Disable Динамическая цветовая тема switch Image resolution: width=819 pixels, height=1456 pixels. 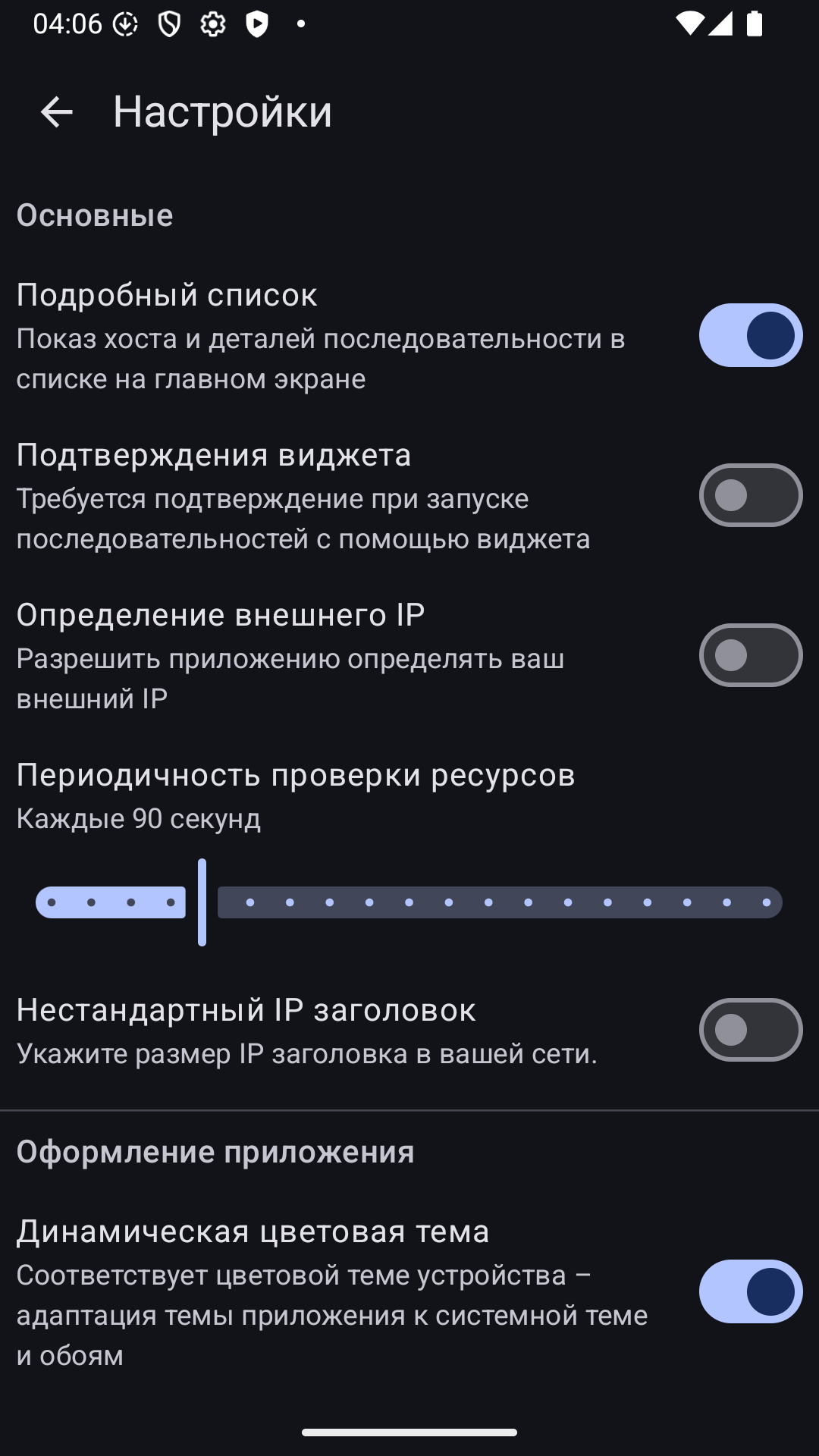tap(751, 1291)
